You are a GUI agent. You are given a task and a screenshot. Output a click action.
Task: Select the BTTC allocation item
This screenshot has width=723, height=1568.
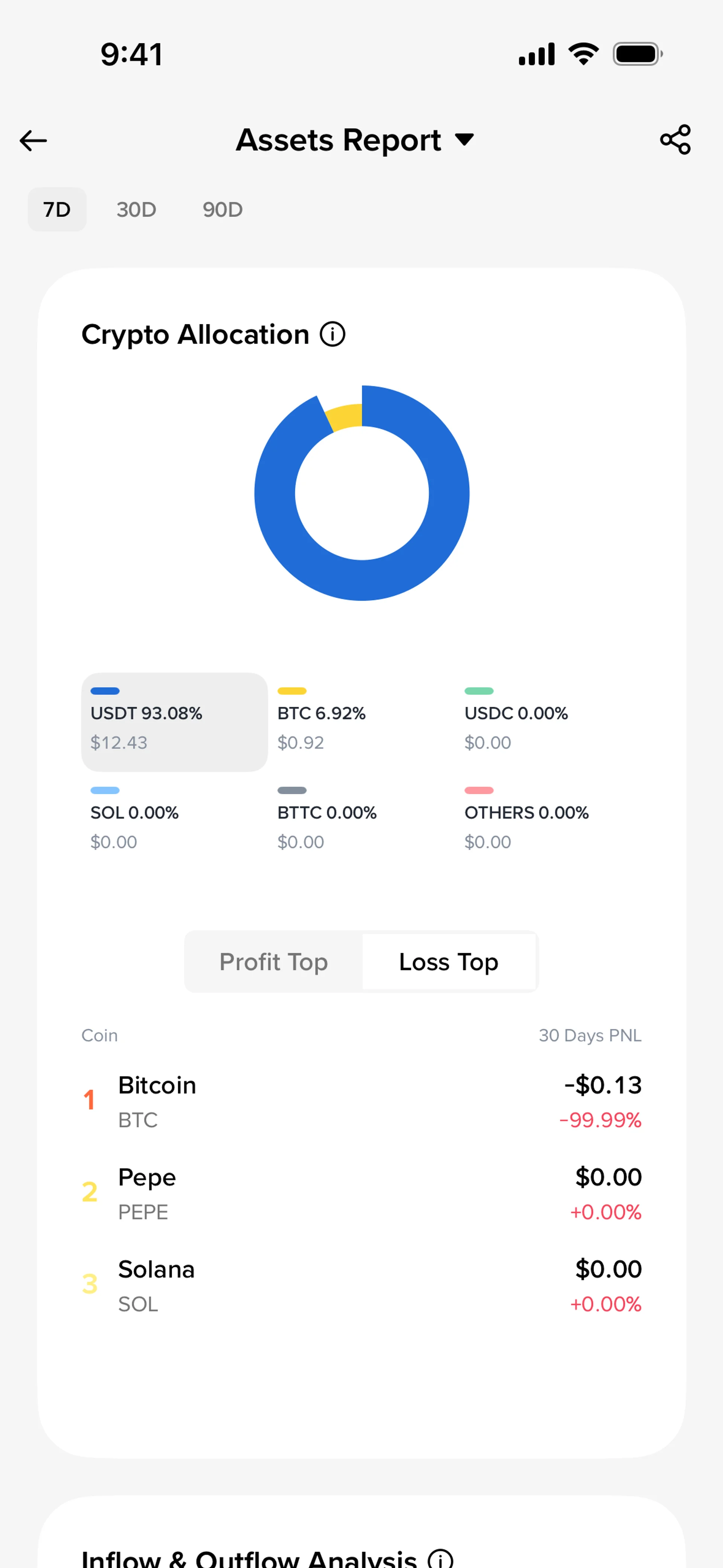coord(361,821)
